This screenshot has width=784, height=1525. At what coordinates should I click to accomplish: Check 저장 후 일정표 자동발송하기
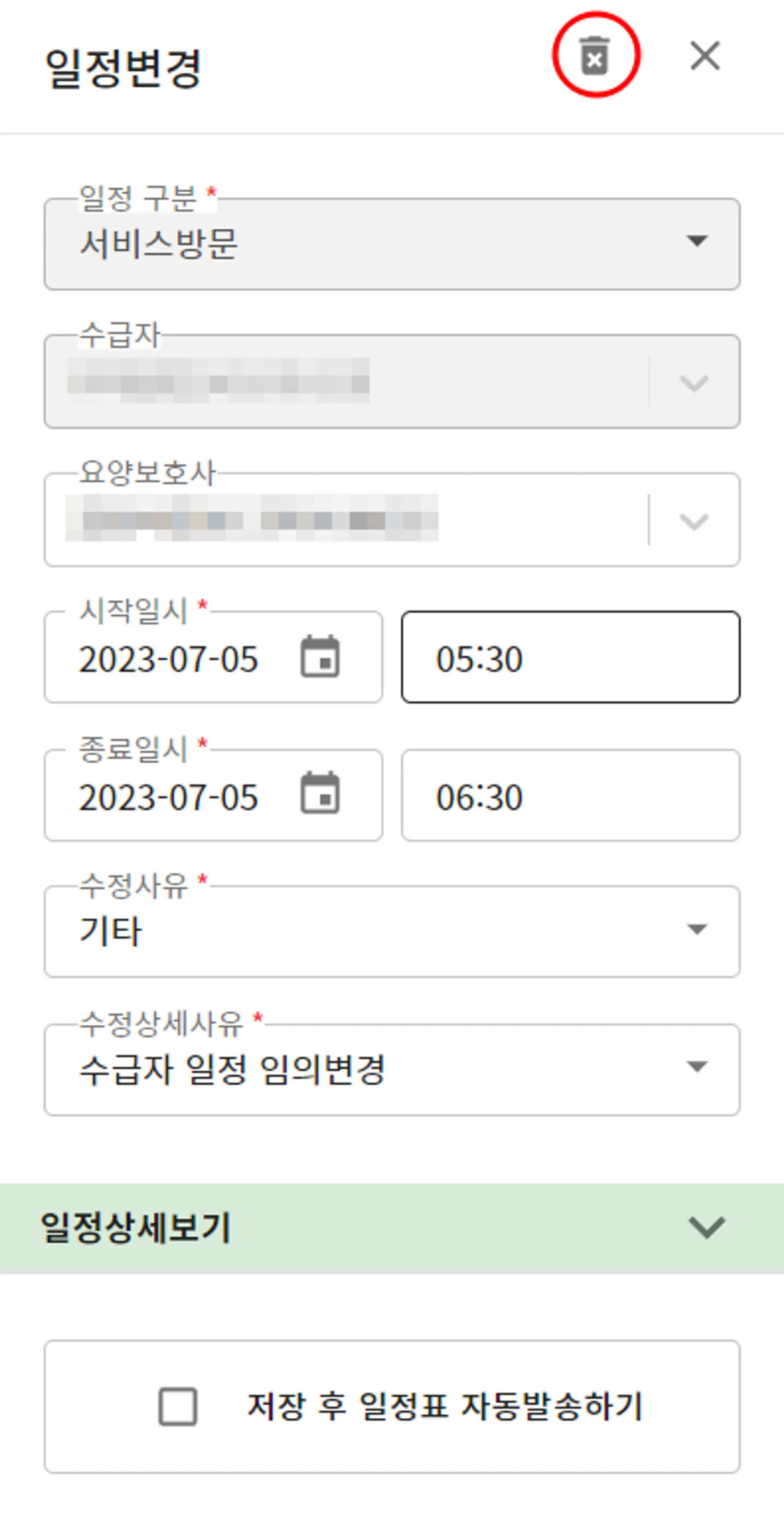click(x=178, y=1406)
